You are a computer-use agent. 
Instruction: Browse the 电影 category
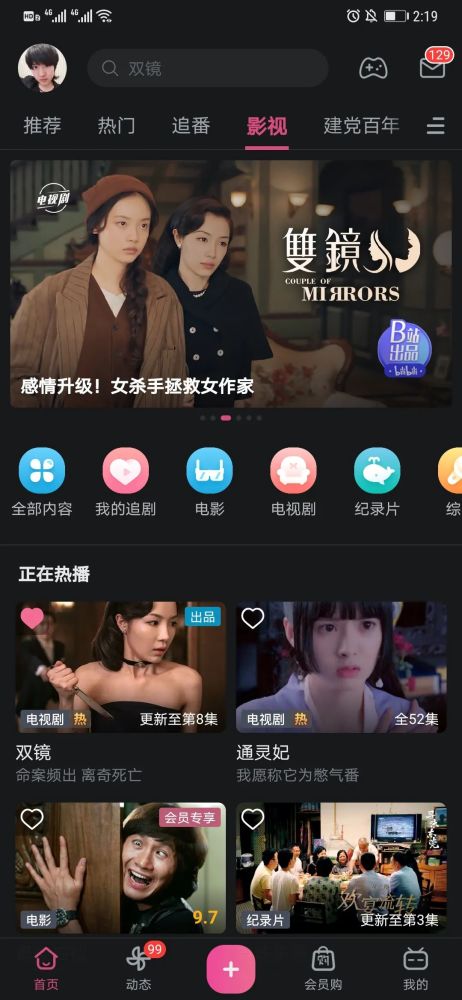(209, 482)
